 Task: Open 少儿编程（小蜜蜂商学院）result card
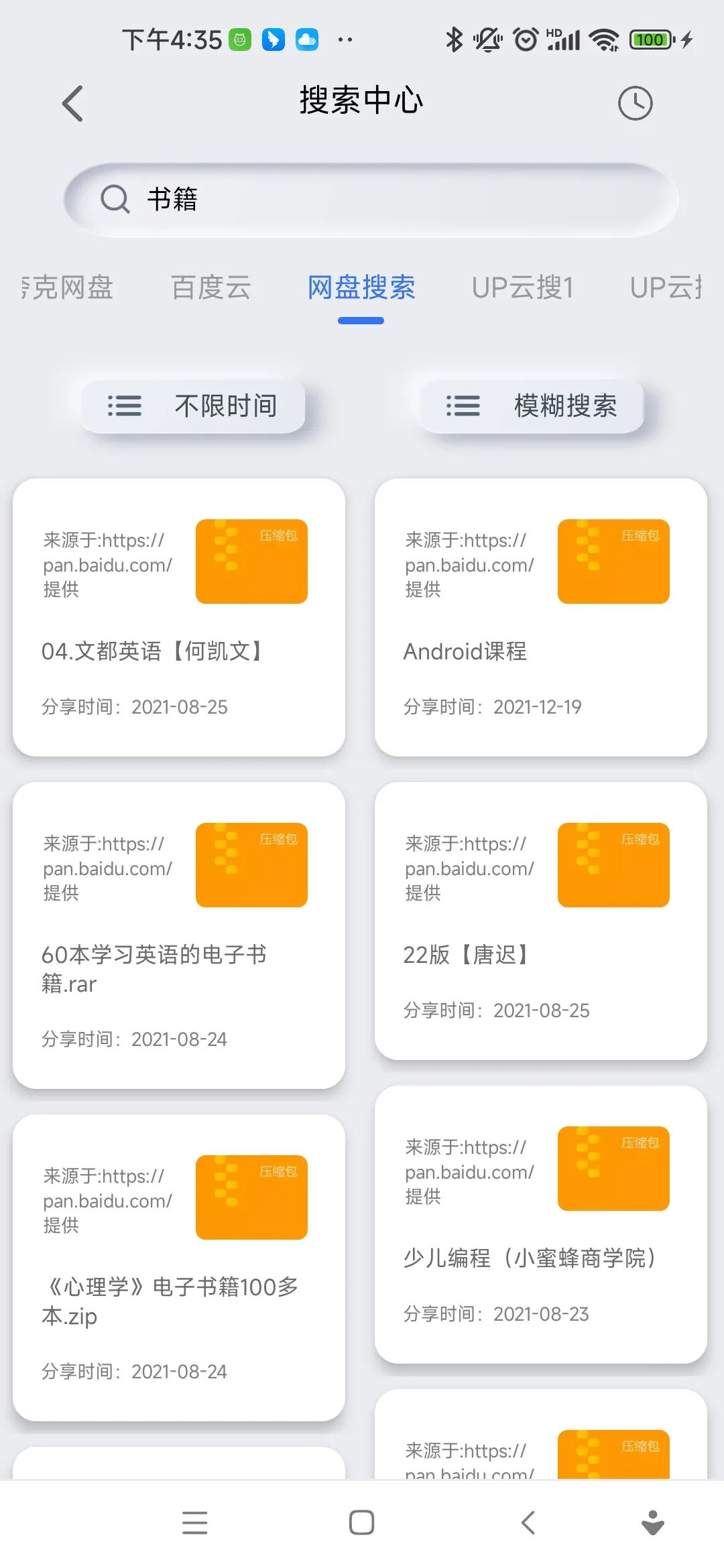[x=541, y=1224]
